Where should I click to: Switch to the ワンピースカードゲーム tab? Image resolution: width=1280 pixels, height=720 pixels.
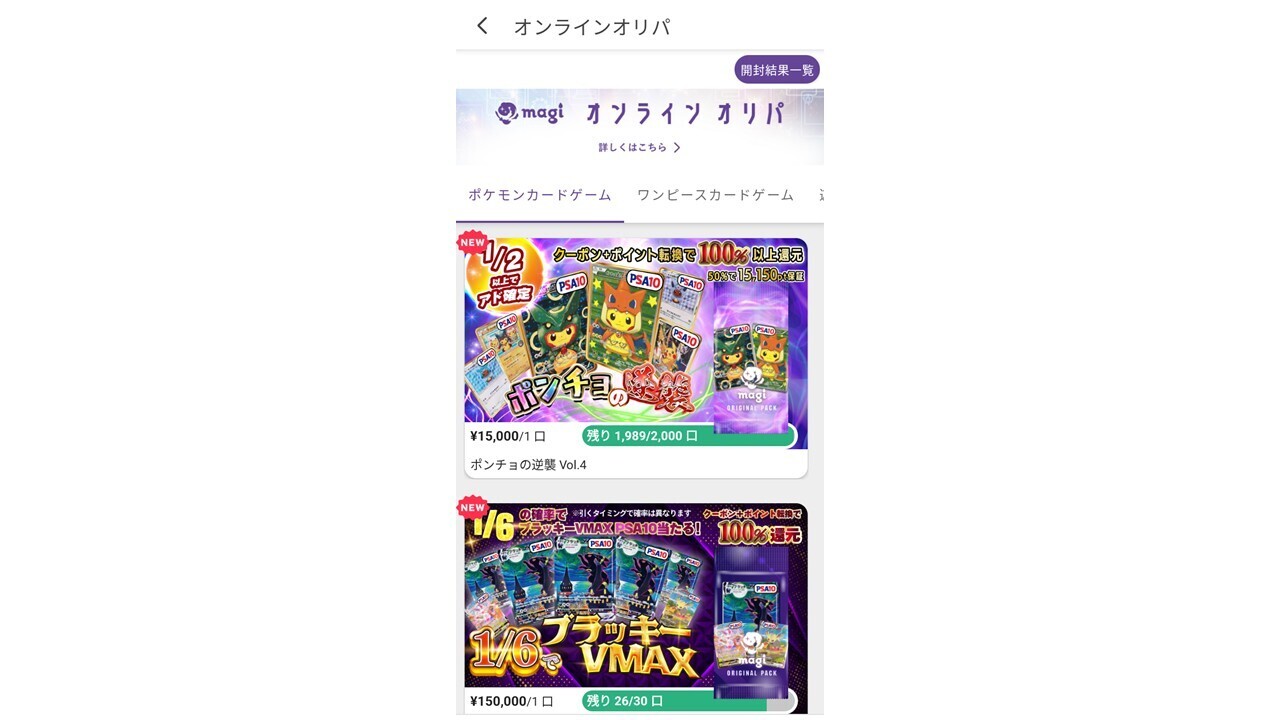(715, 195)
